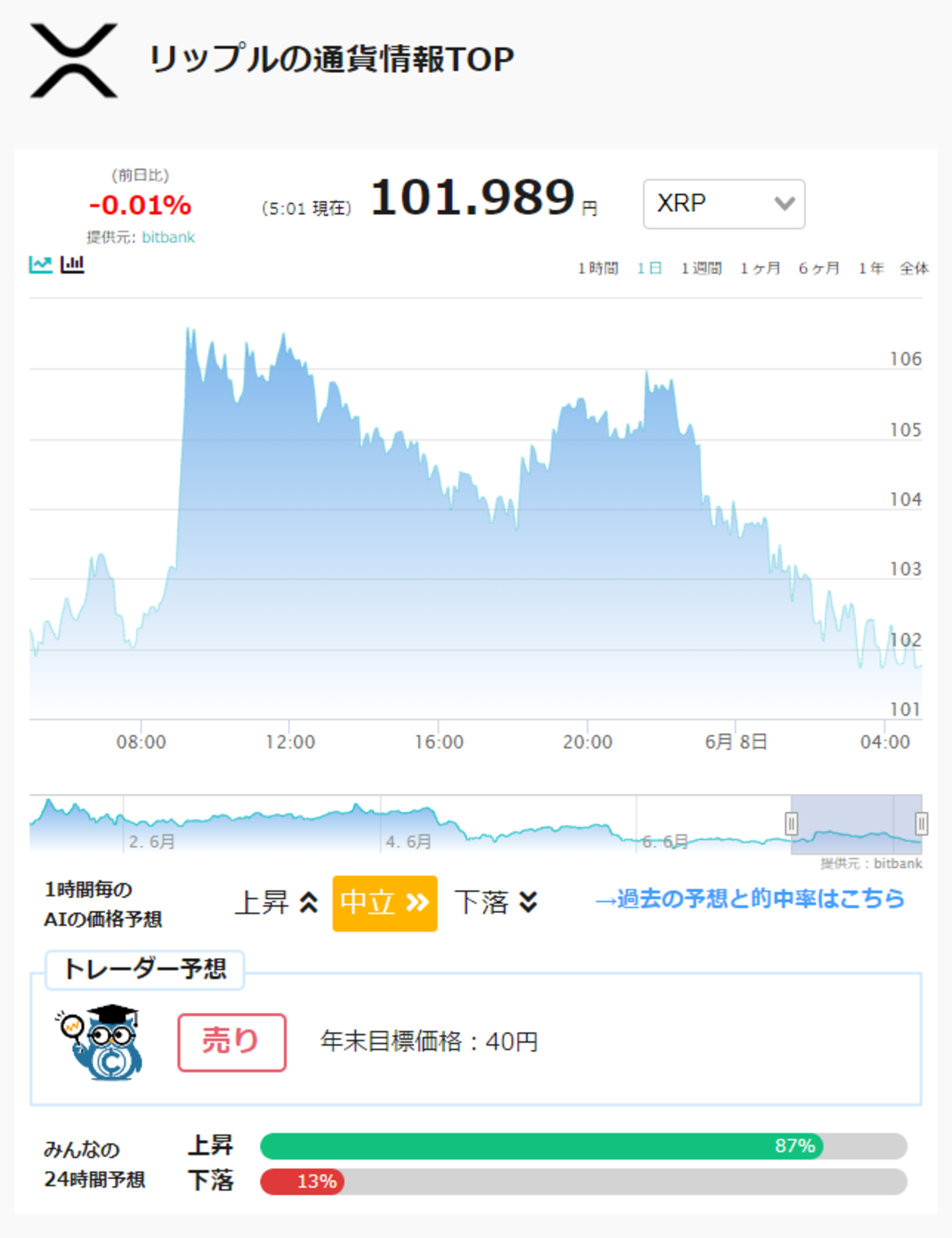Tap the right handle of chart navigator
The height and width of the screenshot is (1238, 952).
921,823
